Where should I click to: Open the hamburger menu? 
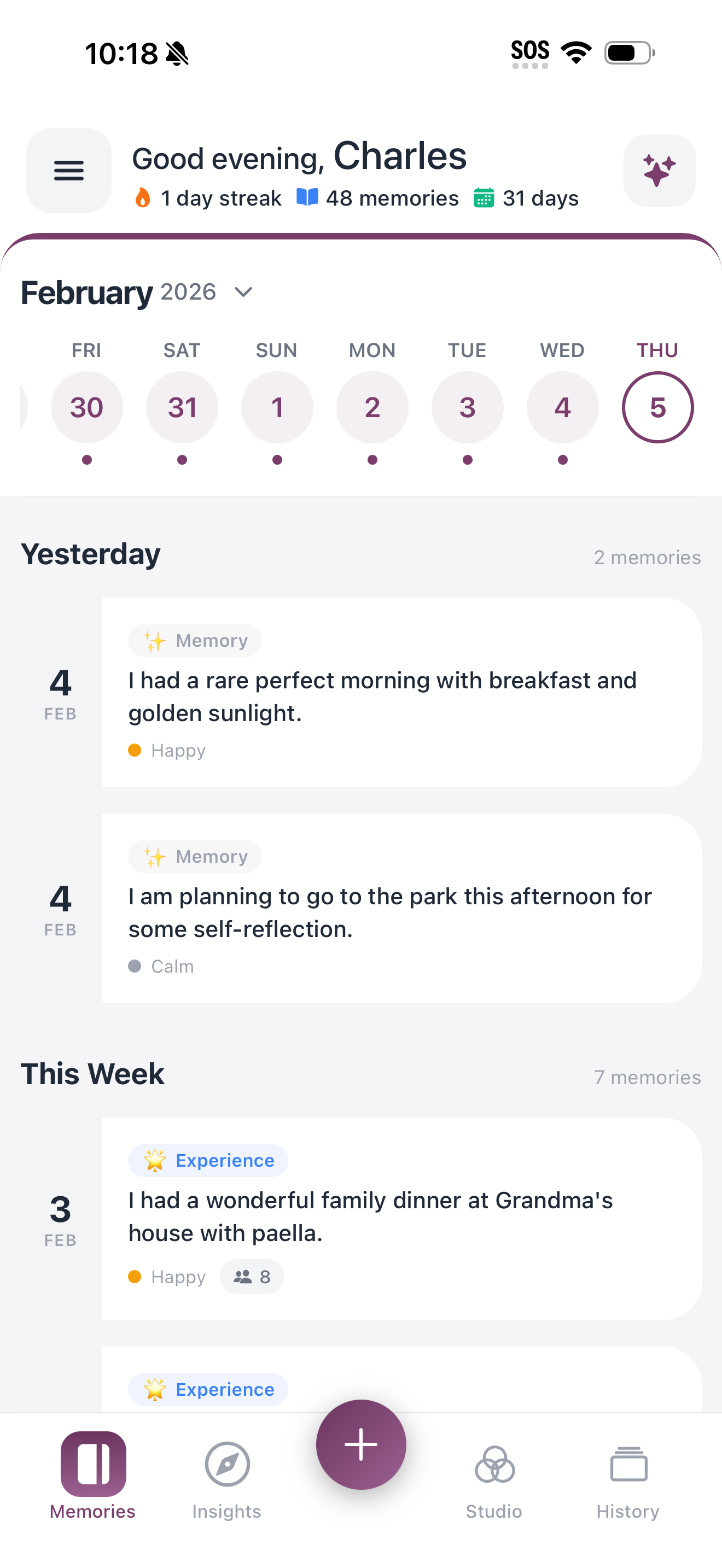pyautogui.click(x=69, y=171)
